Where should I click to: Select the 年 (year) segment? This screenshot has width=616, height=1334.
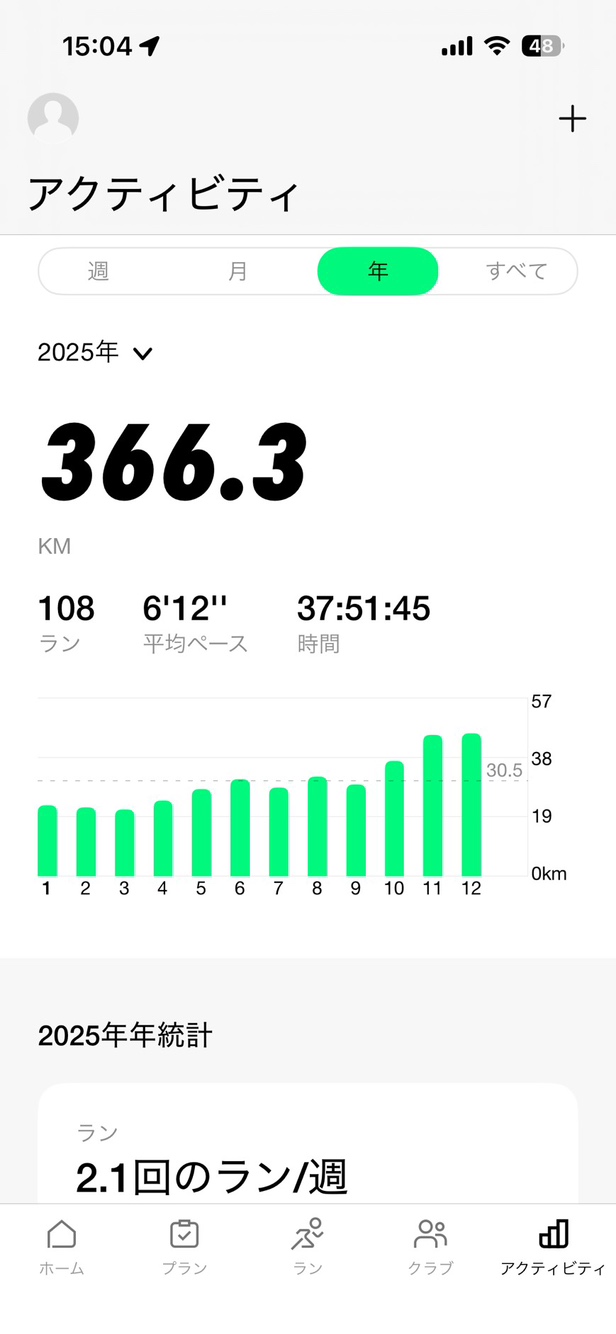(378, 271)
